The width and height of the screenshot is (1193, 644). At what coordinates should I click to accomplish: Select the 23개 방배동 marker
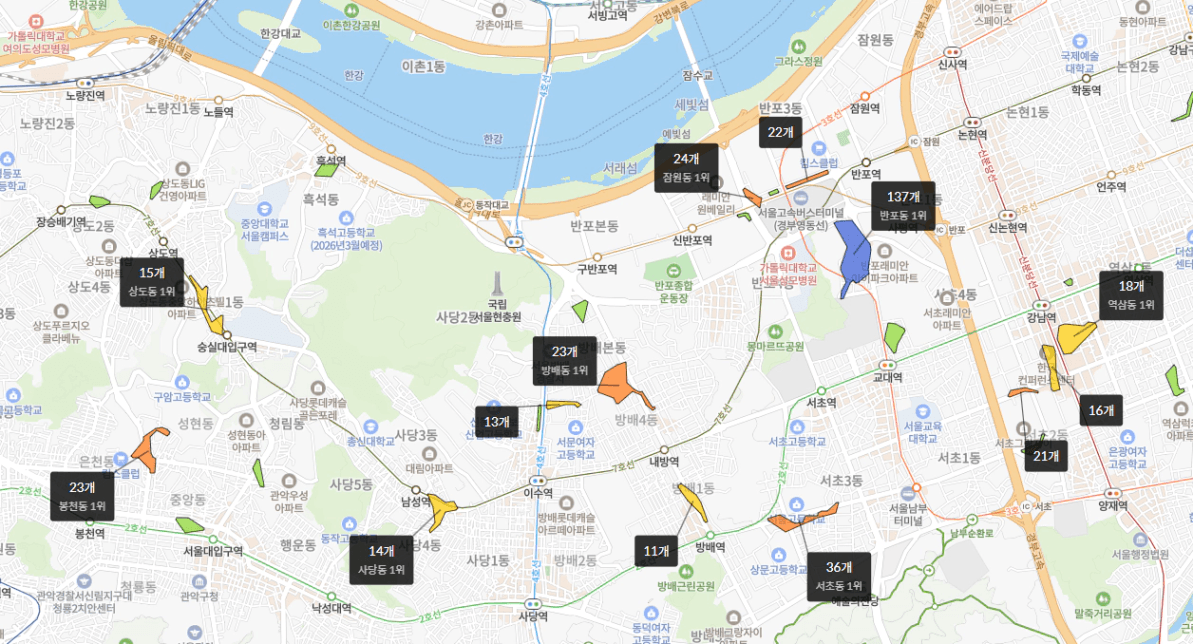click(x=564, y=361)
